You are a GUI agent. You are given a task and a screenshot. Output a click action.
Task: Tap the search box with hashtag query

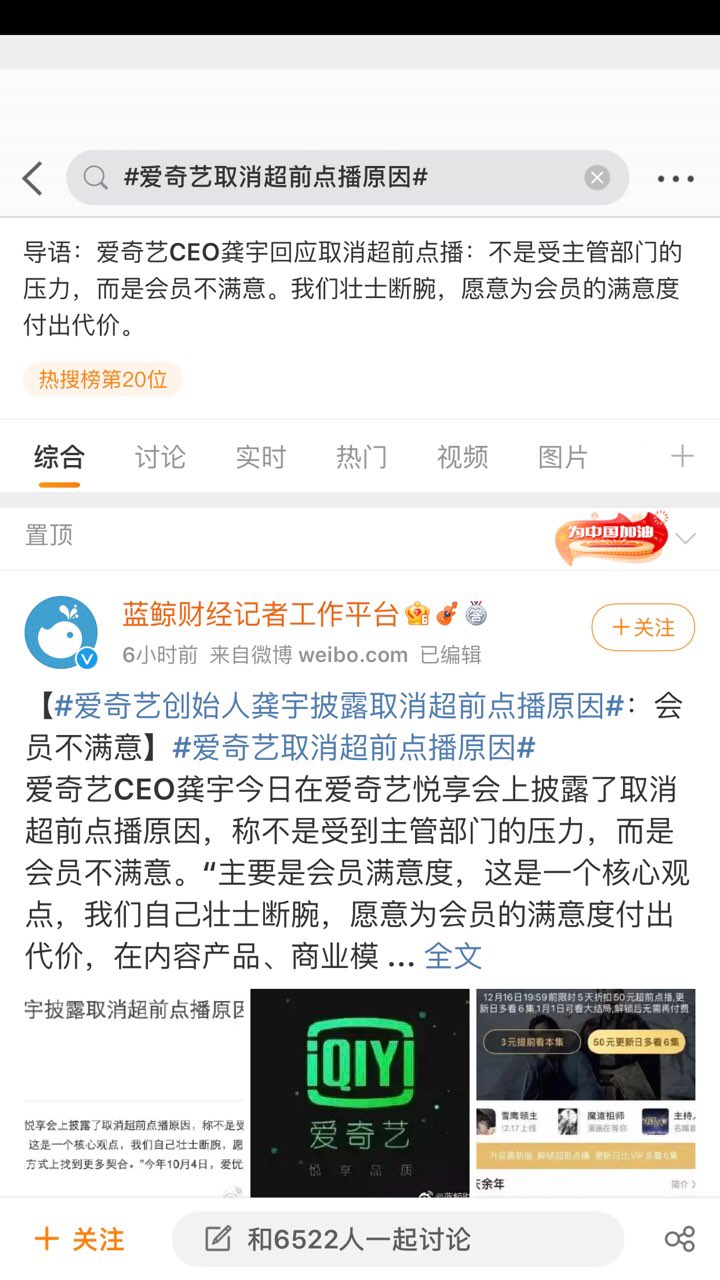(347, 178)
